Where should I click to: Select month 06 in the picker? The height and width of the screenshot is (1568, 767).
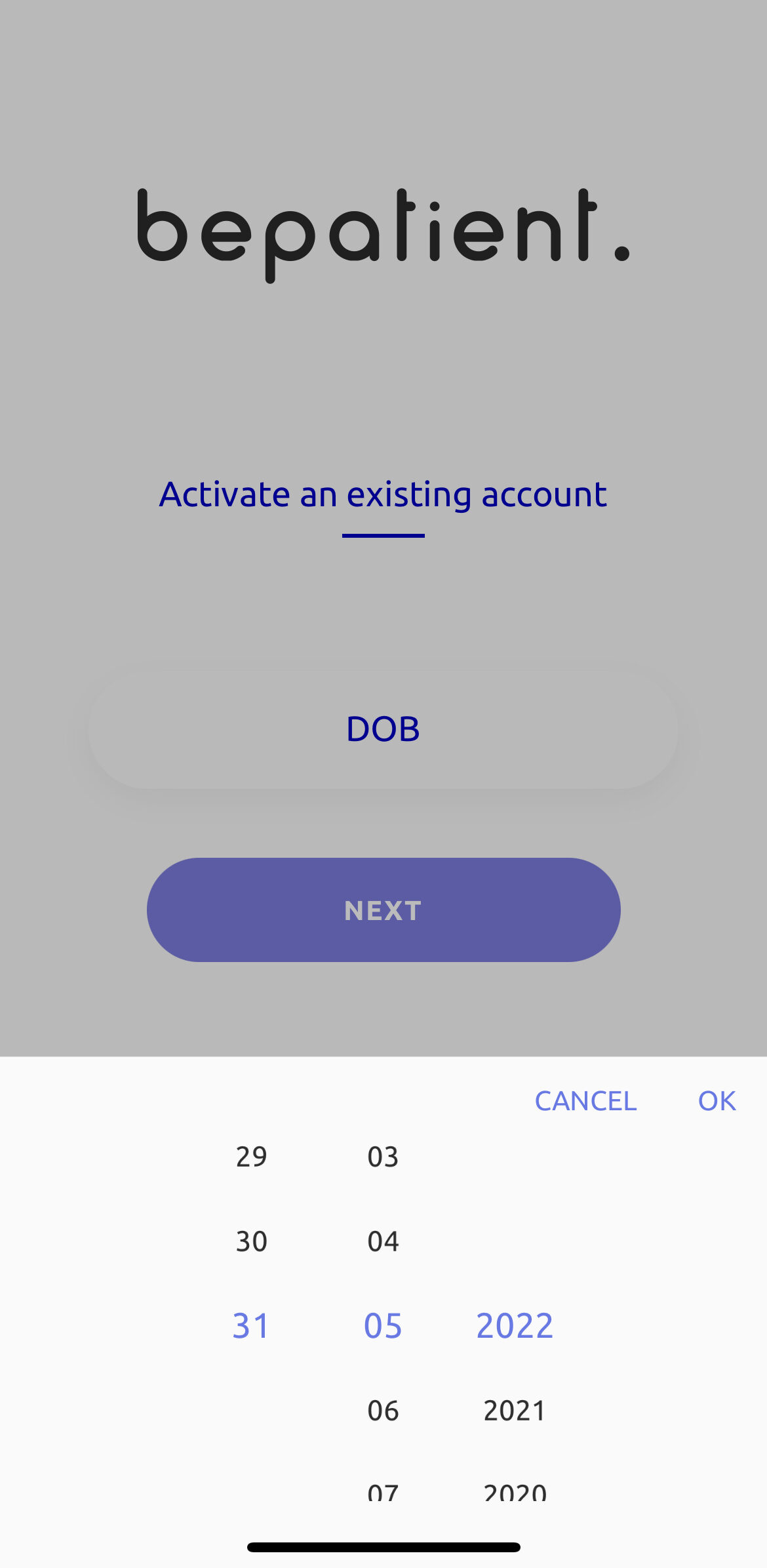point(383,1411)
